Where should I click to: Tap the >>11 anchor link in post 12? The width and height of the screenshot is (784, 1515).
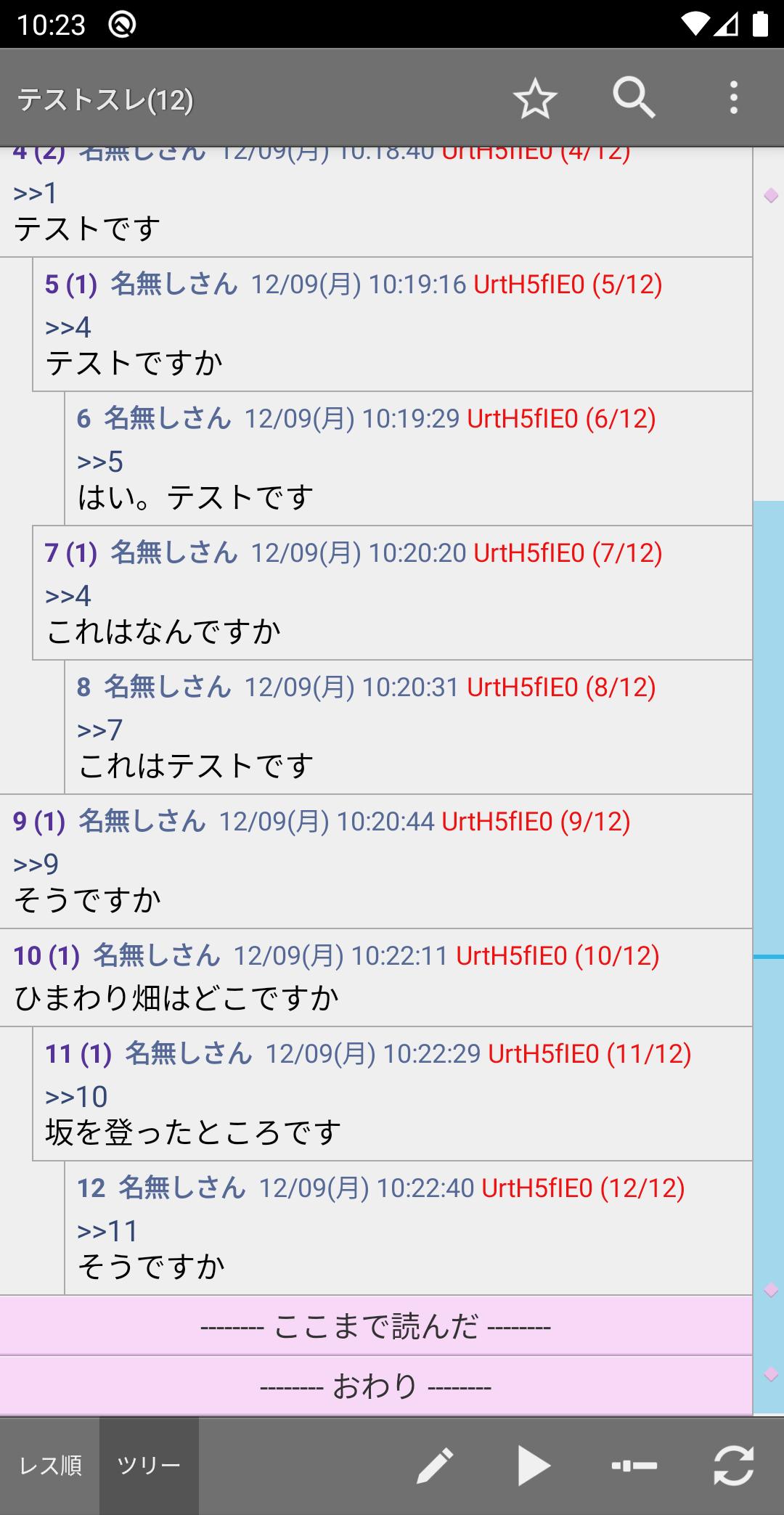(x=107, y=1231)
